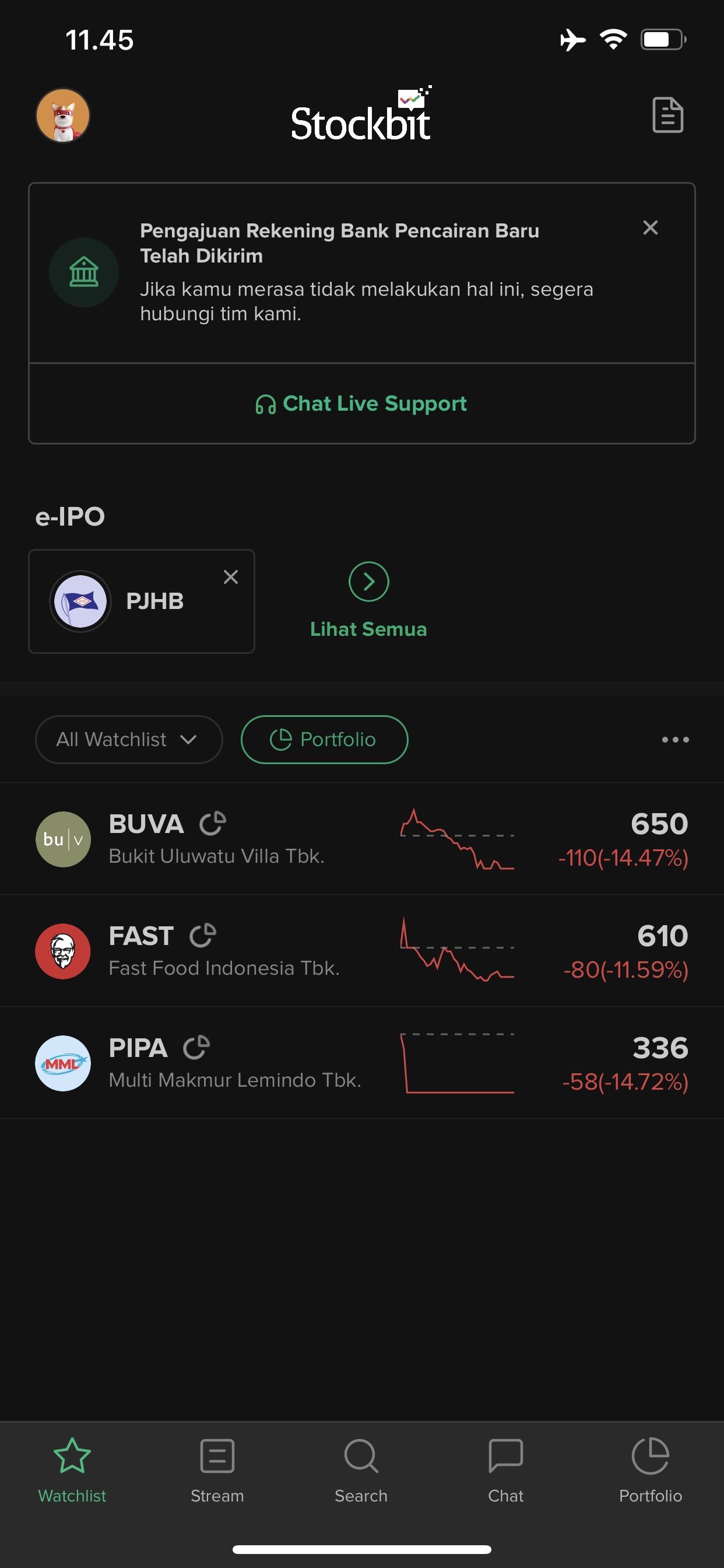Dismiss the bank account notification banner
This screenshot has width=724, height=1568.
(x=650, y=228)
